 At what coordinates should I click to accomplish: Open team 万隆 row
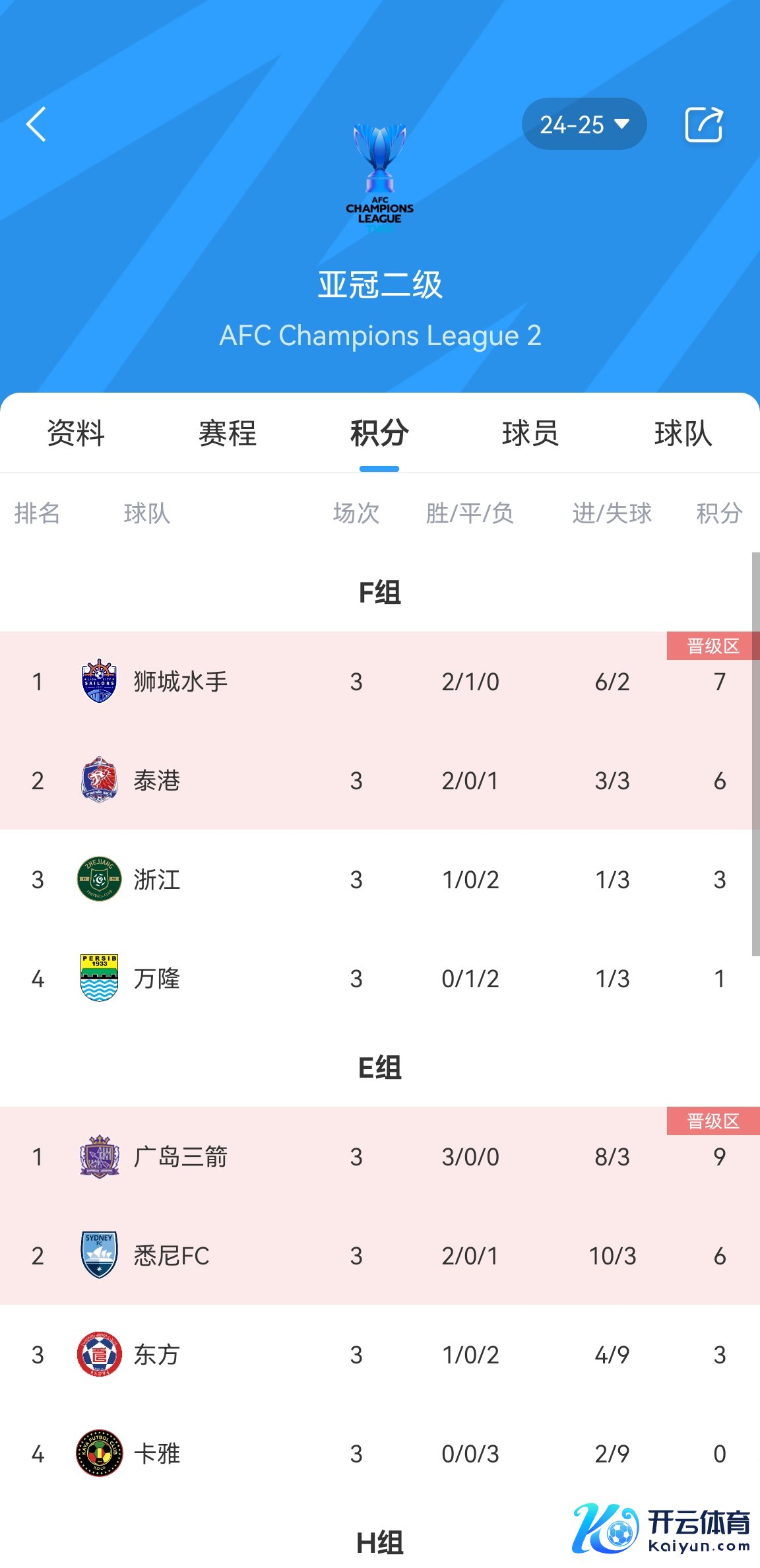157,978
